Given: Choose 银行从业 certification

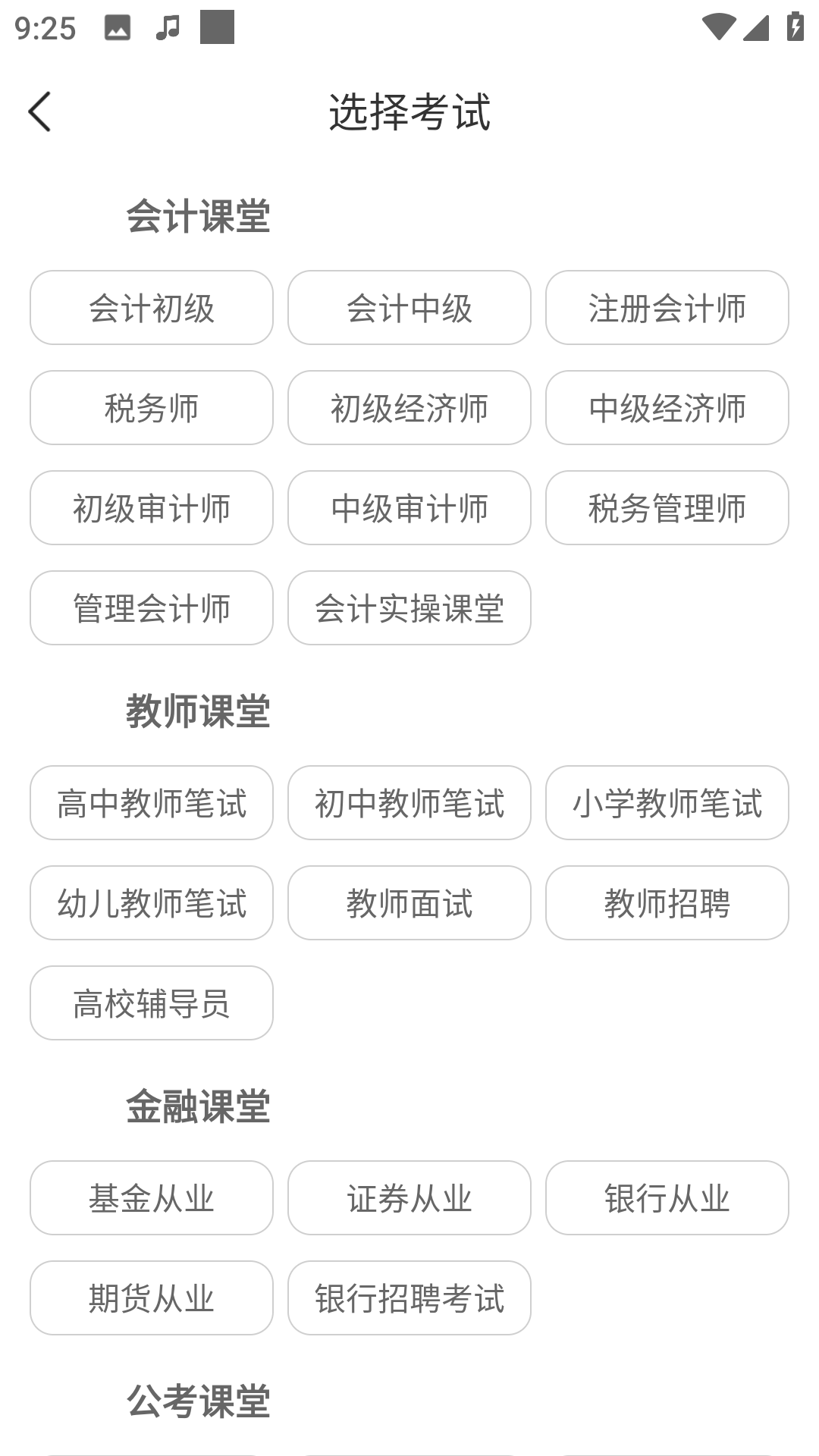Looking at the screenshot, I should click(x=667, y=1198).
